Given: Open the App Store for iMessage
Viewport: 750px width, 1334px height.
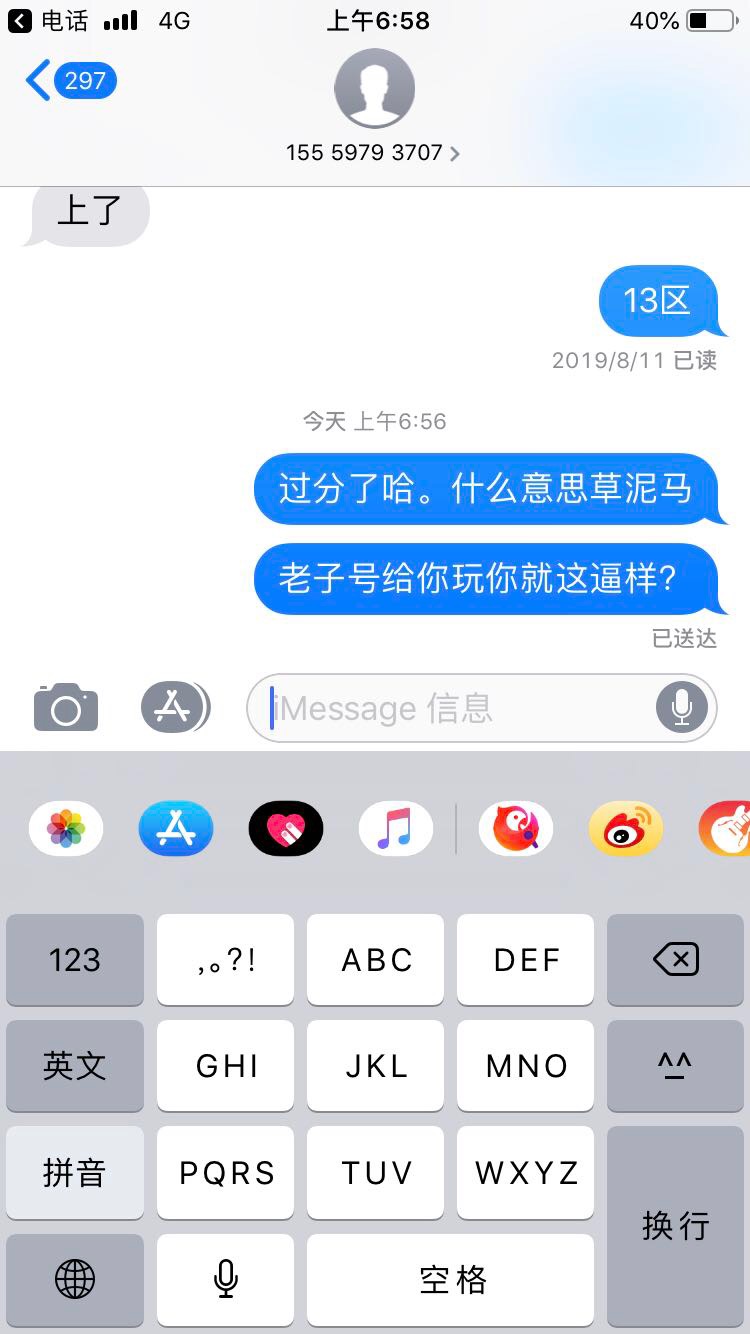Looking at the screenshot, I should point(176,828).
